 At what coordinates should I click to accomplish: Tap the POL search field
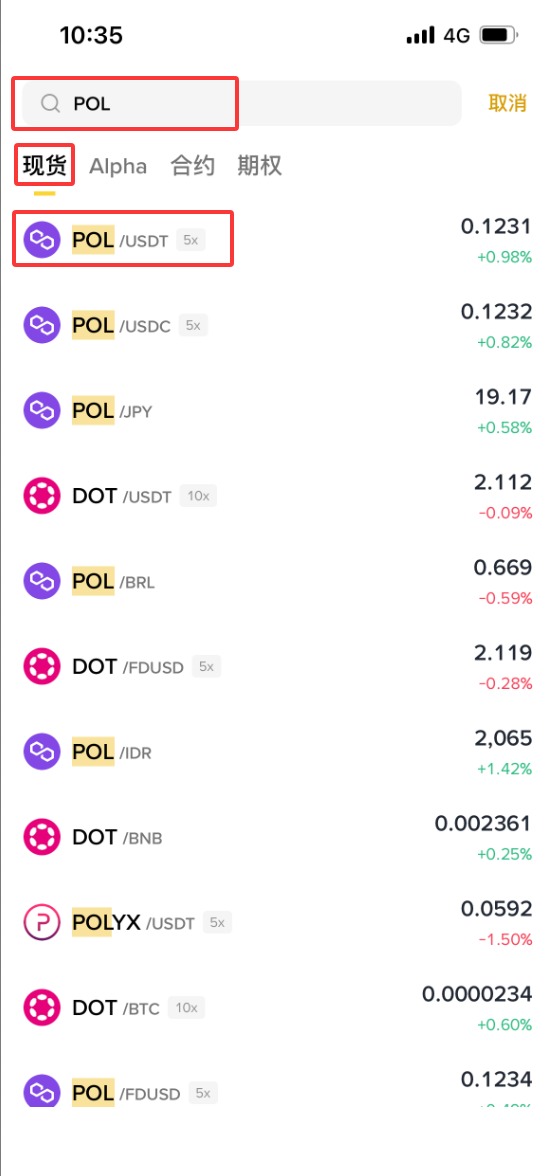coord(242,104)
